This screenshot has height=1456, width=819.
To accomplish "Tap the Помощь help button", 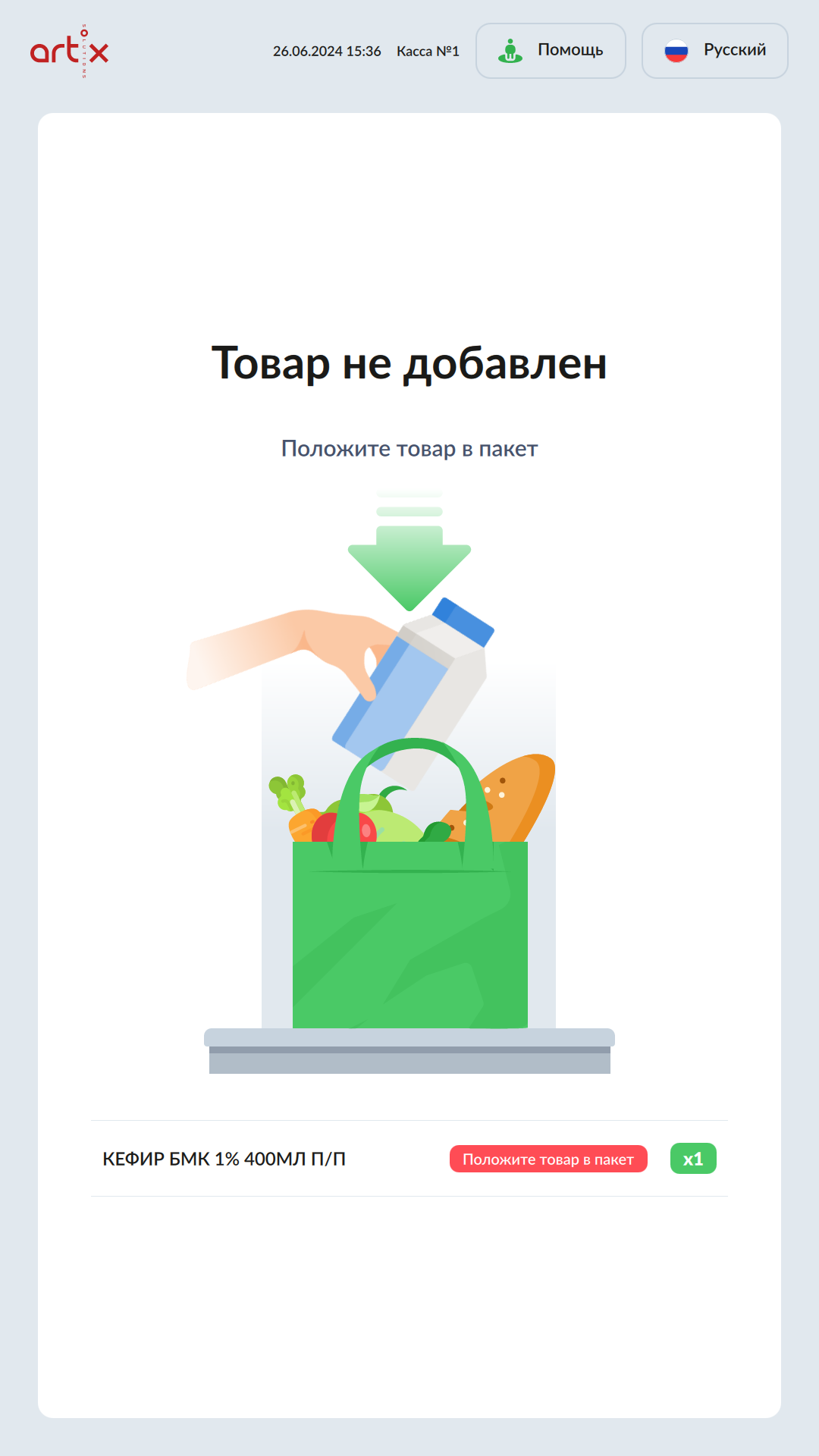I will (551, 51).
